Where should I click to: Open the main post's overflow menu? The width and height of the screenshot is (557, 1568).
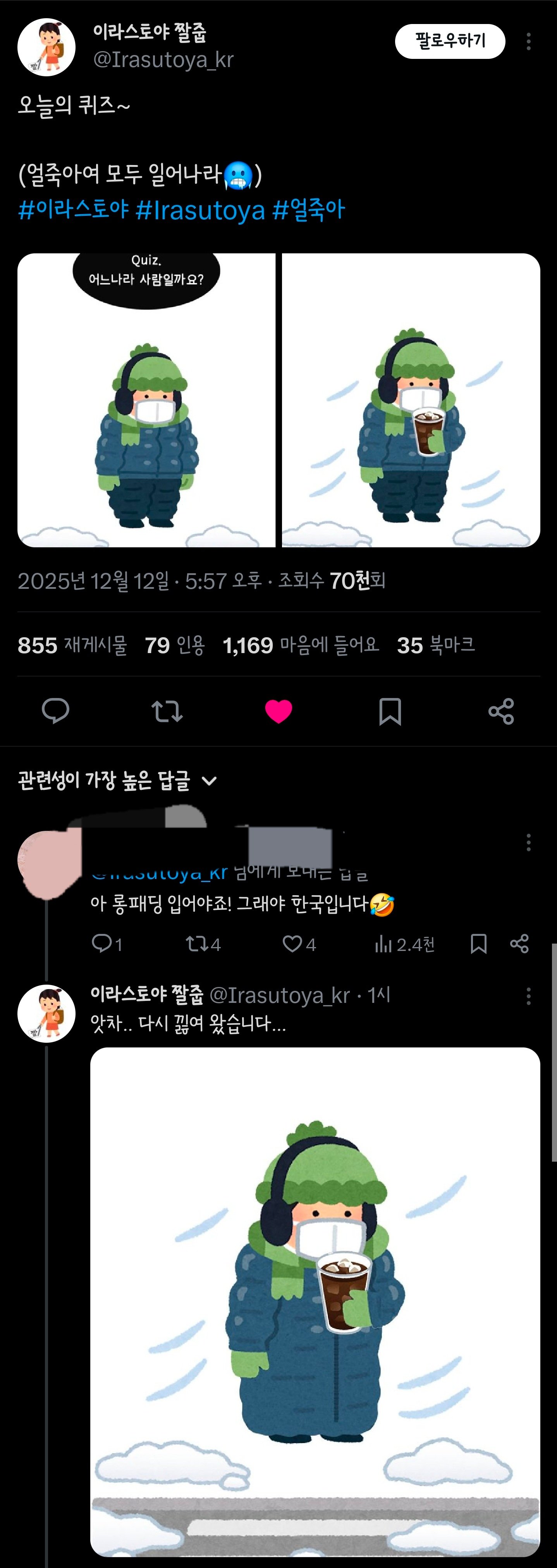[x=528, y=41]
